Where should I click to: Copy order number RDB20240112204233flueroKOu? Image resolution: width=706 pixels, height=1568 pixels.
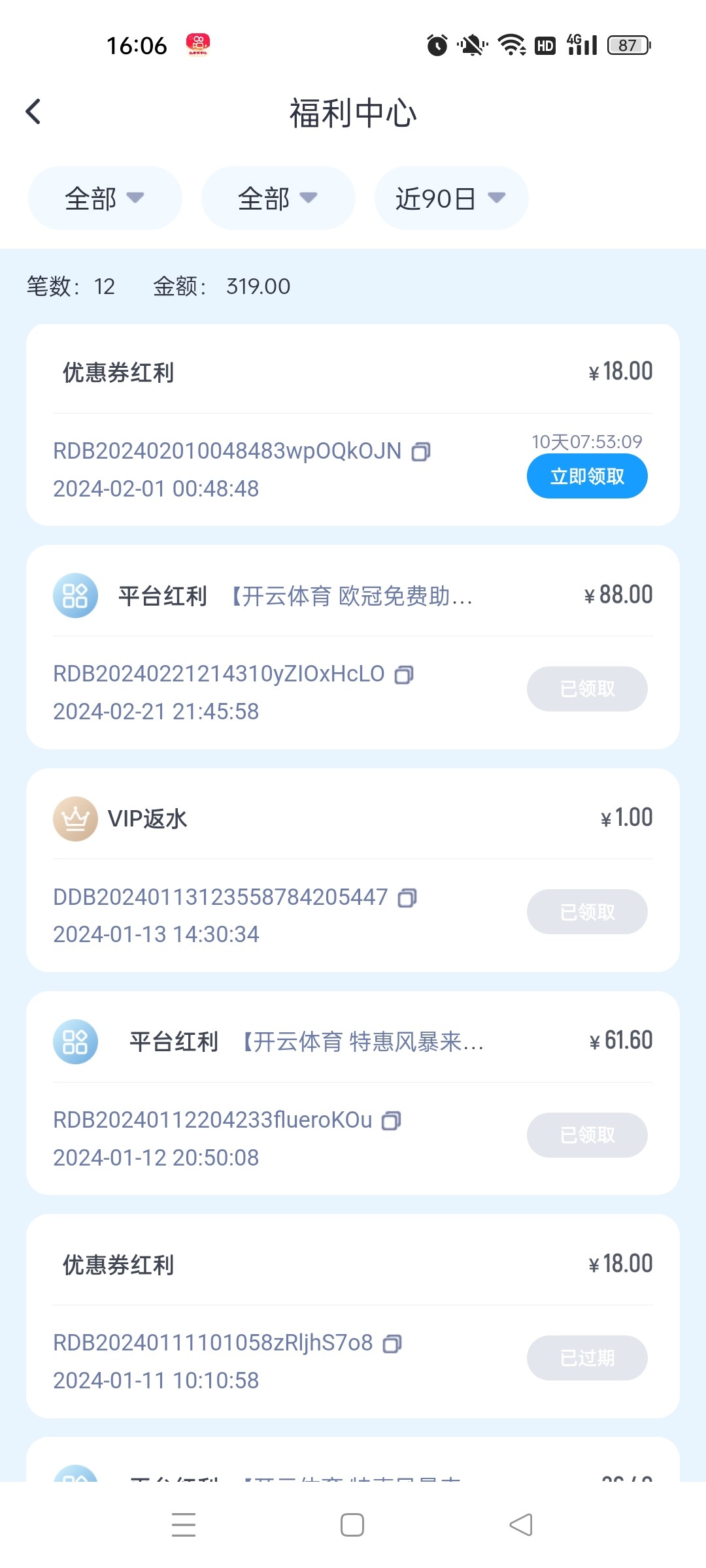[391, 1120]
